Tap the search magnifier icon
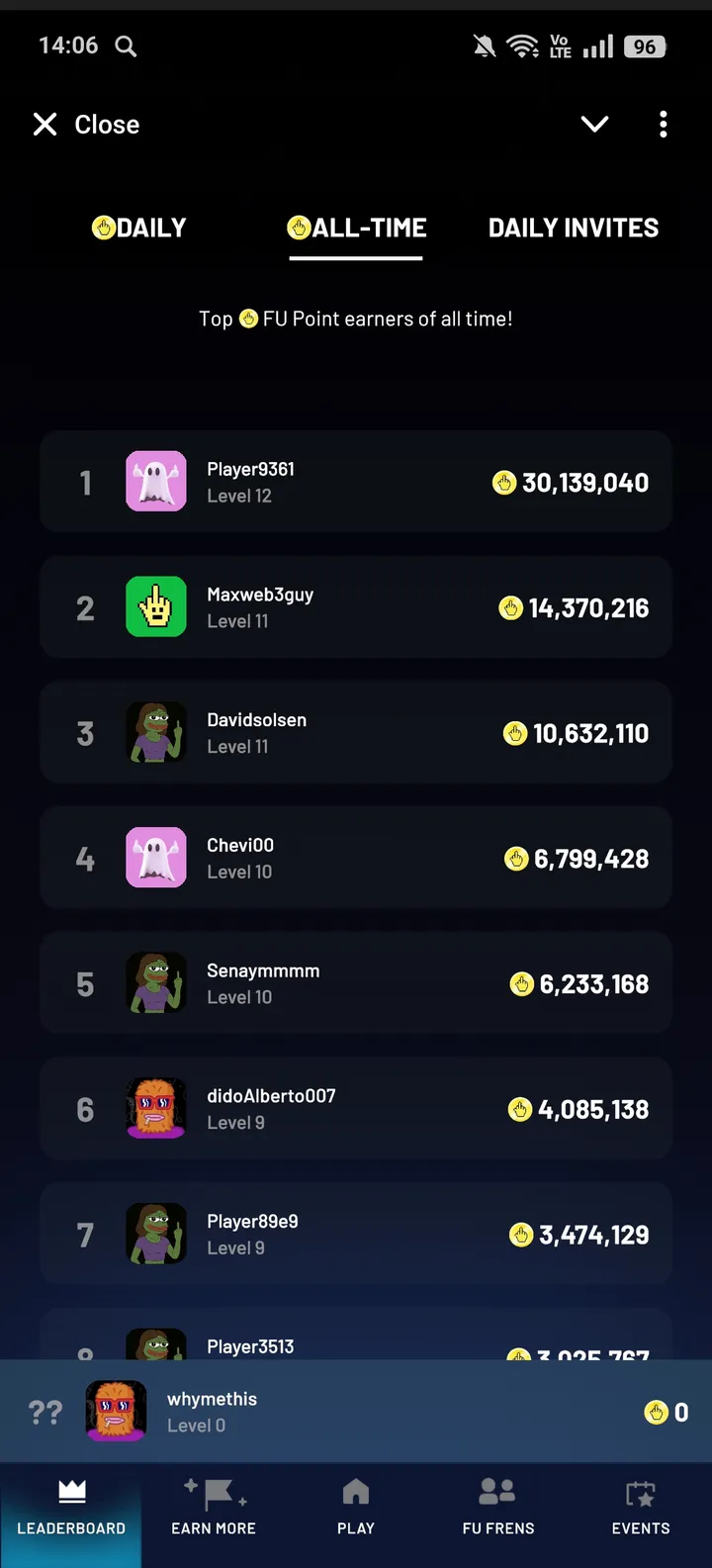The image size is (712, 1568). point(126,46)
